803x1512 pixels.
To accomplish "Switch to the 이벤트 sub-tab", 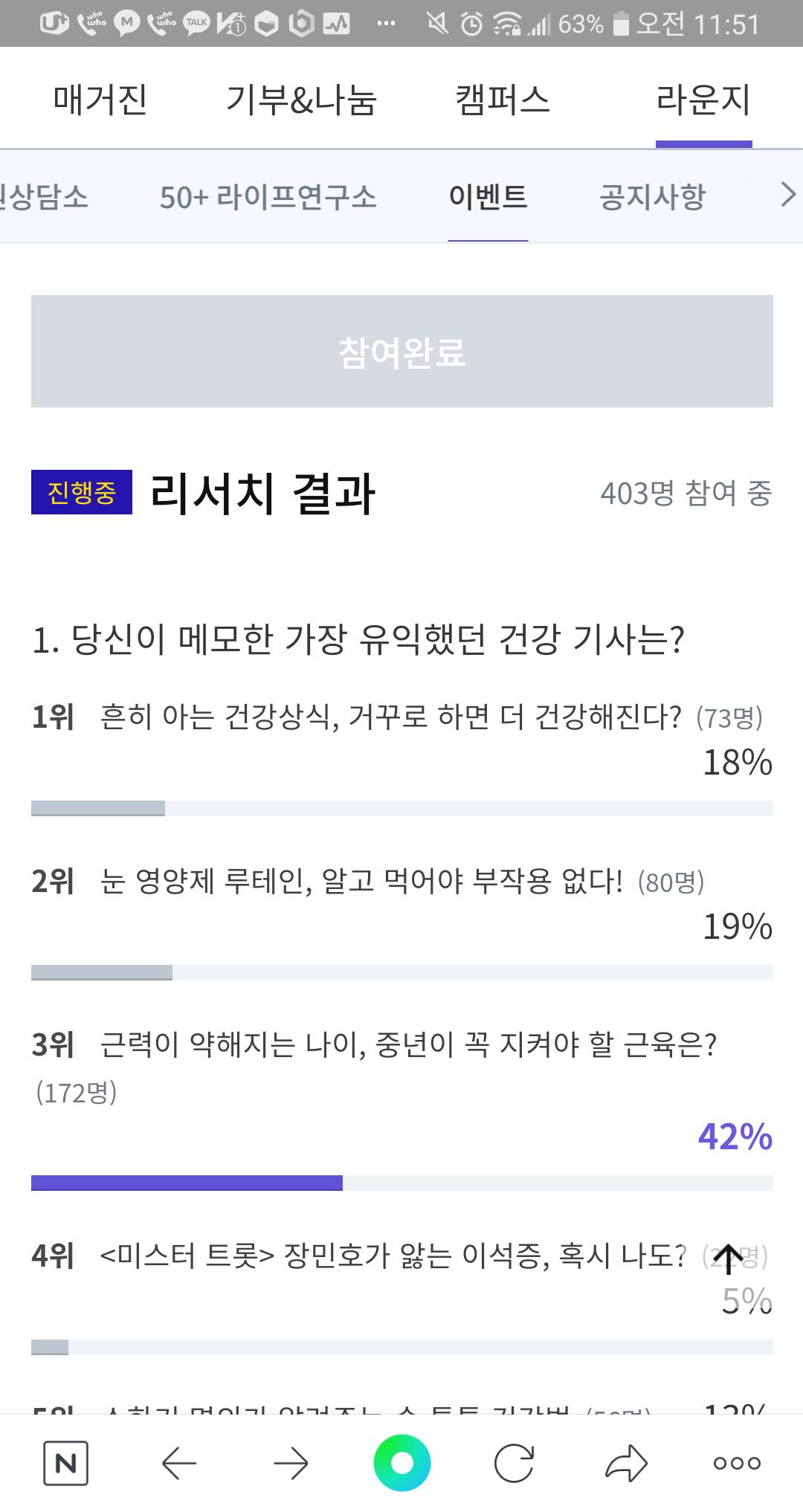I will coord(488,197).
